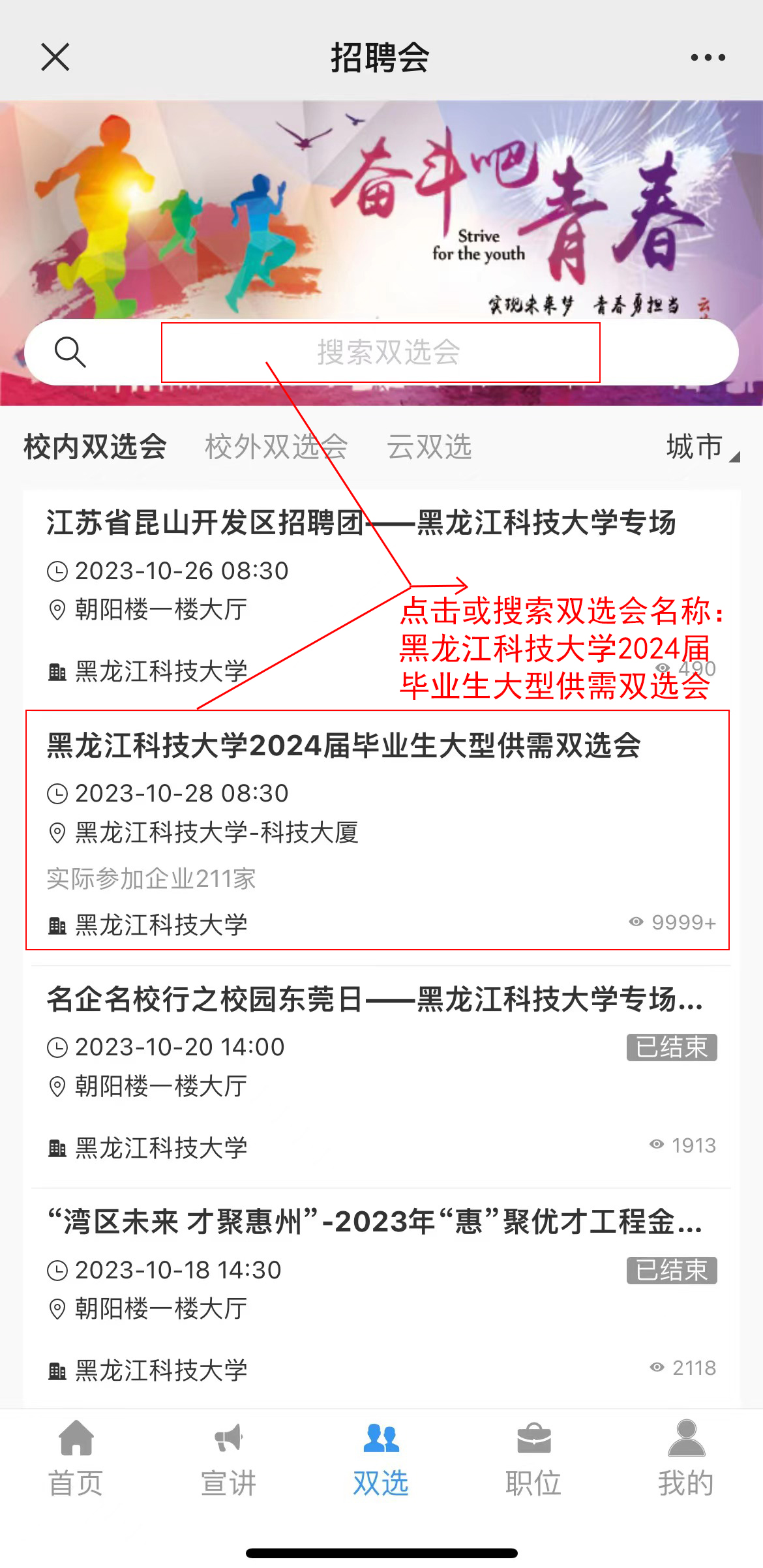Switch to the 宣讲 tab
Screen dimensions: 763x1568
[228, 1458]
